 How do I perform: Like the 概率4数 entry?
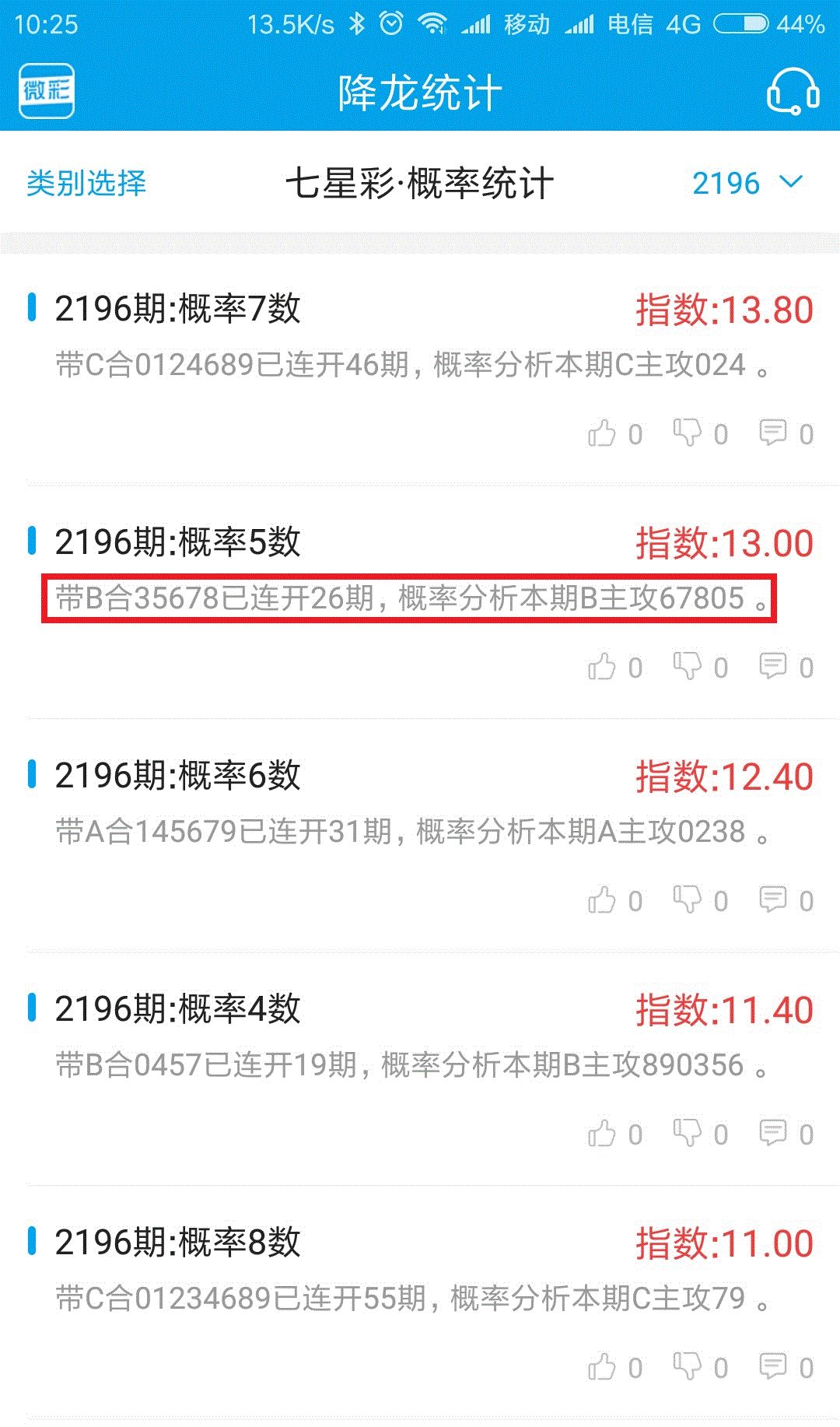coord(614,1134)
